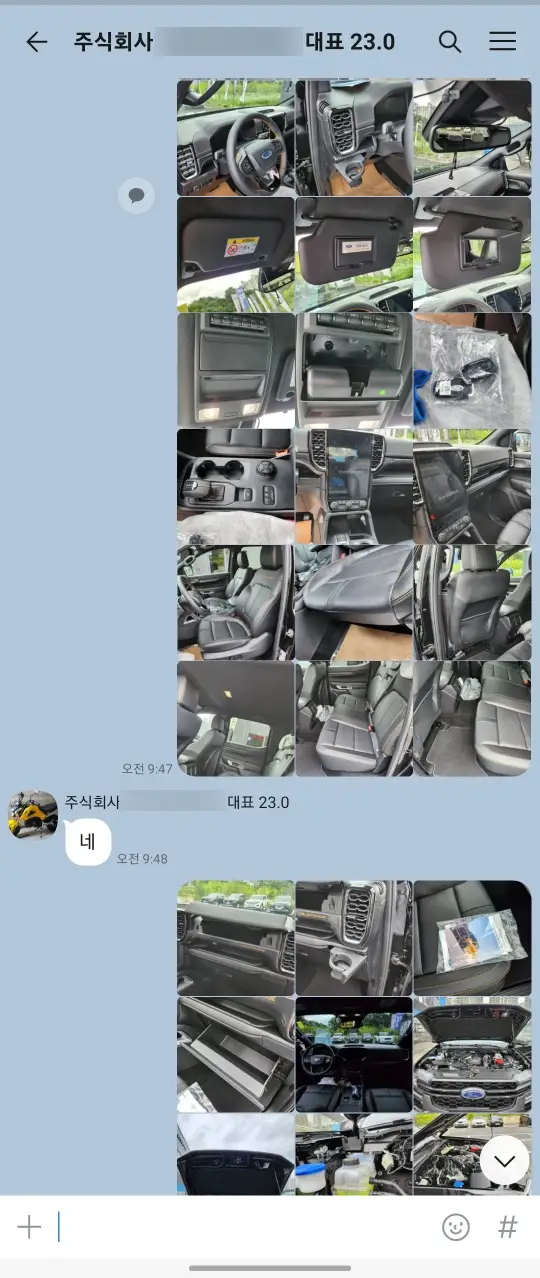View the plastic-wrapped manual on seat photo

coord(472,938)
